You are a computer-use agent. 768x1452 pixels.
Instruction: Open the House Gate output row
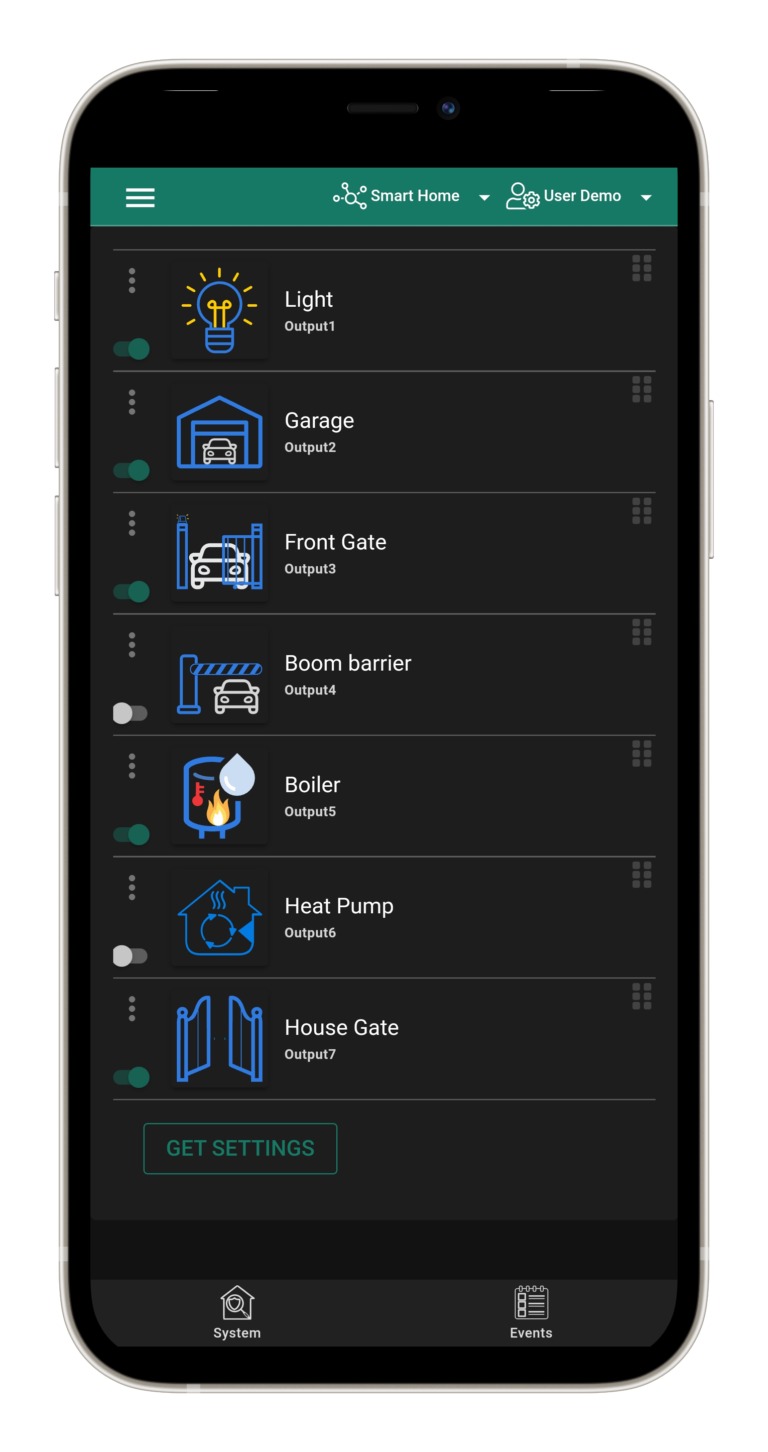pyautogui.click(x=341, y=1038)
